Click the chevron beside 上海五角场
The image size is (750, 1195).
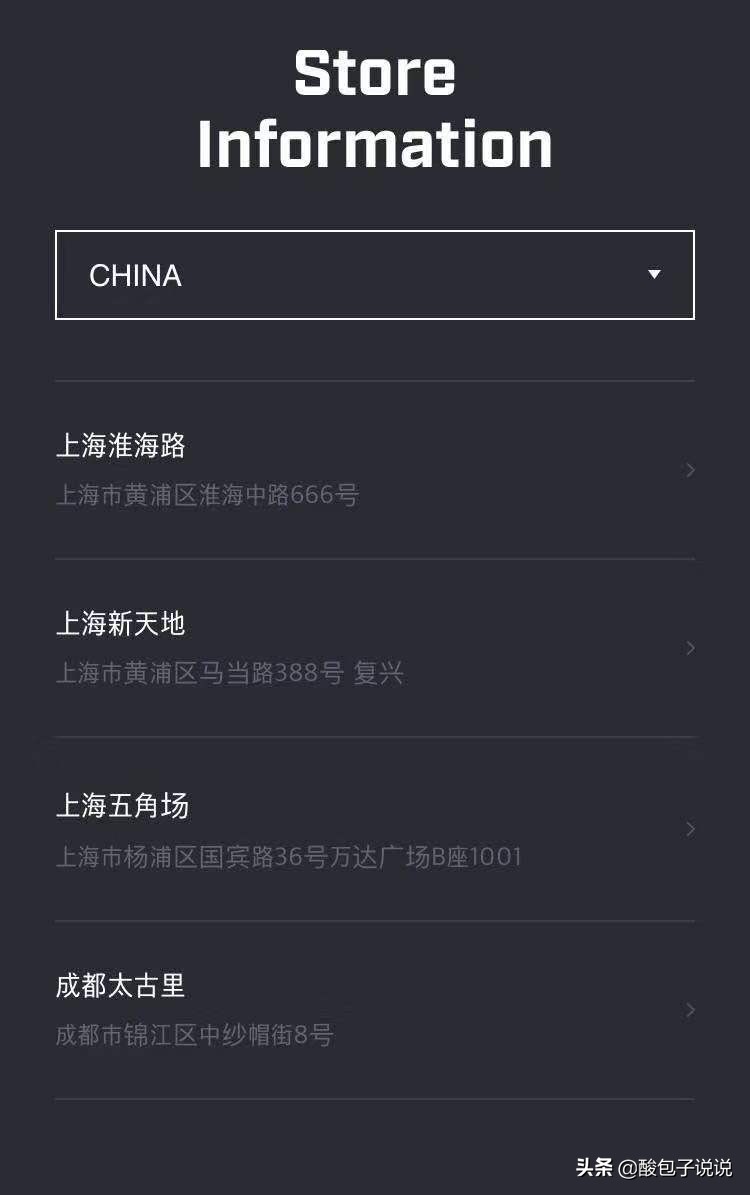[x=689, y=829]
